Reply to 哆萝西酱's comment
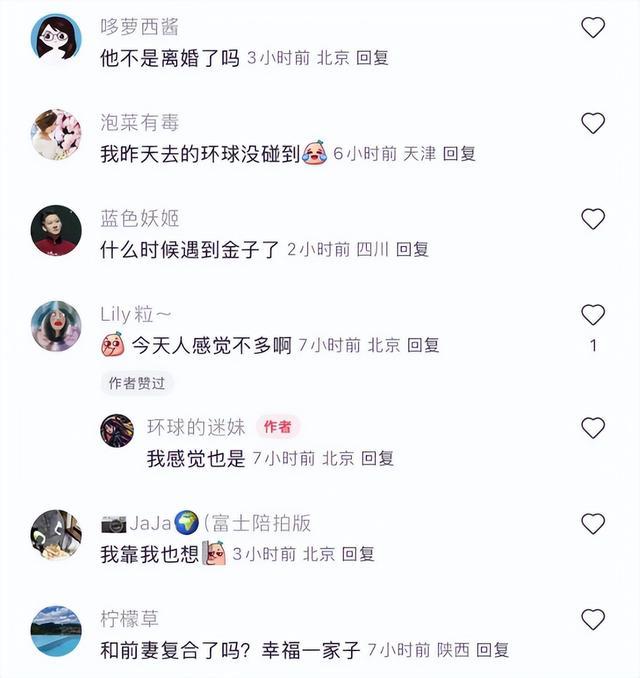Image resolution: width=640 pixels, height=678 pixels. [372, 58]
